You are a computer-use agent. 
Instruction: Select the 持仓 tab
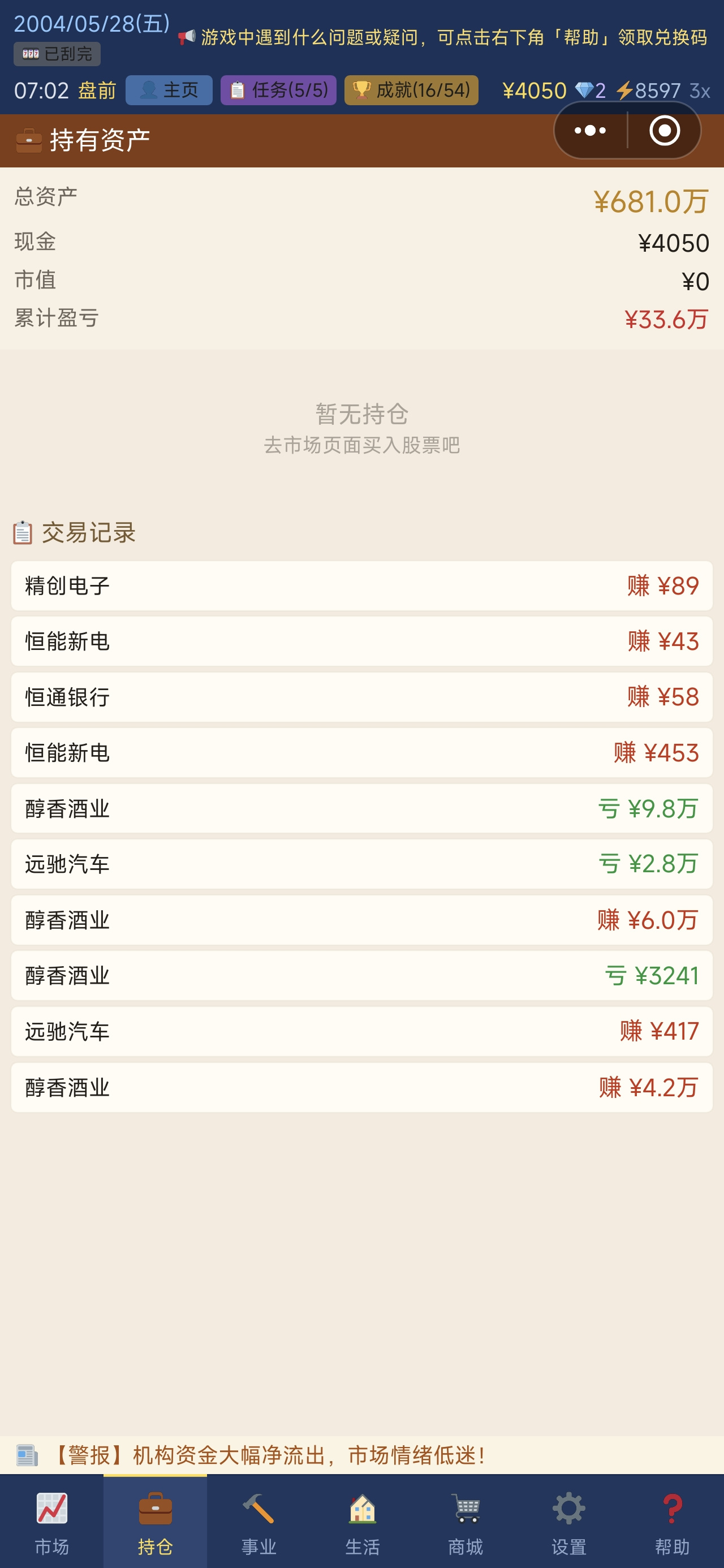[156, 1521]
